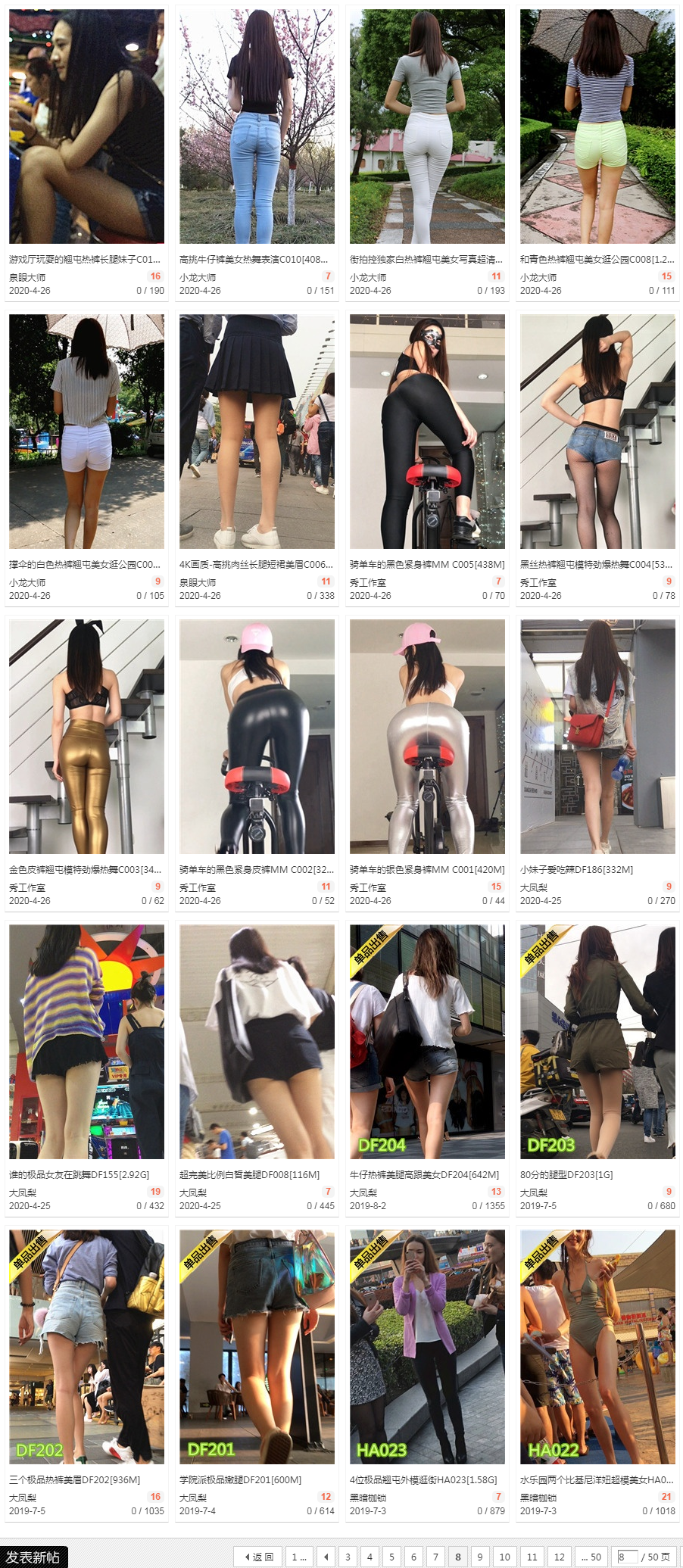683x1568 pixels.
Task: Tap the 返回 back button in pagination
Action: (x=258, y=1557)
